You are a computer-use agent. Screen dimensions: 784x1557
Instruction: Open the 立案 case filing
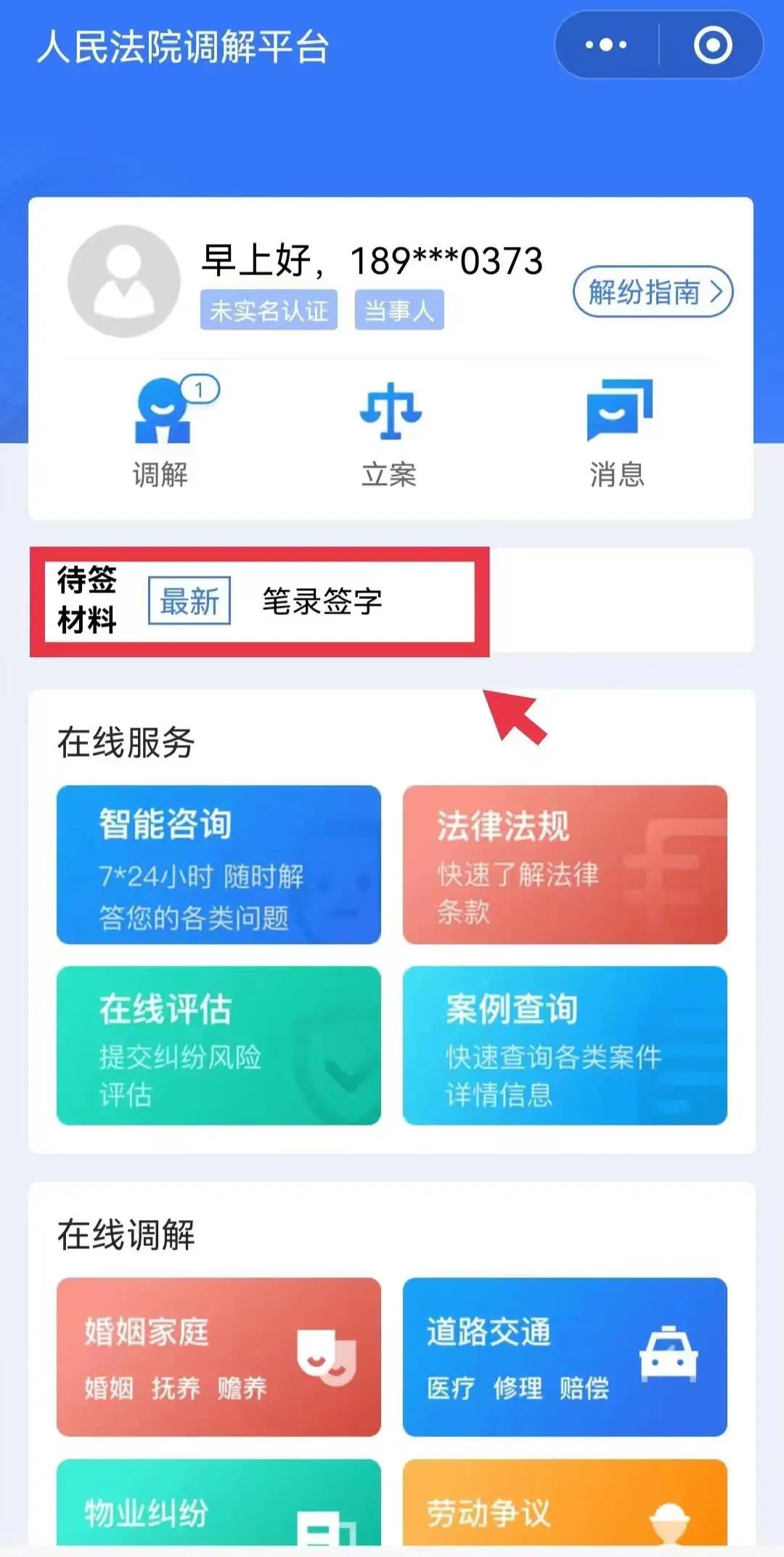pyautogui.click(x=390, y=433)
